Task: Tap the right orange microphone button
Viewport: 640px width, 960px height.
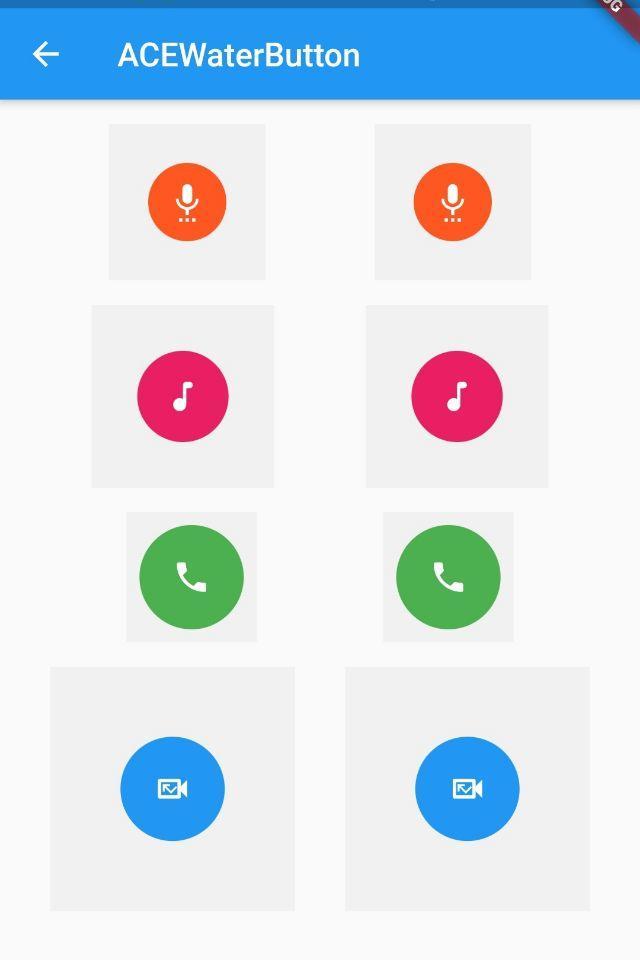Action: click(453, 202)
